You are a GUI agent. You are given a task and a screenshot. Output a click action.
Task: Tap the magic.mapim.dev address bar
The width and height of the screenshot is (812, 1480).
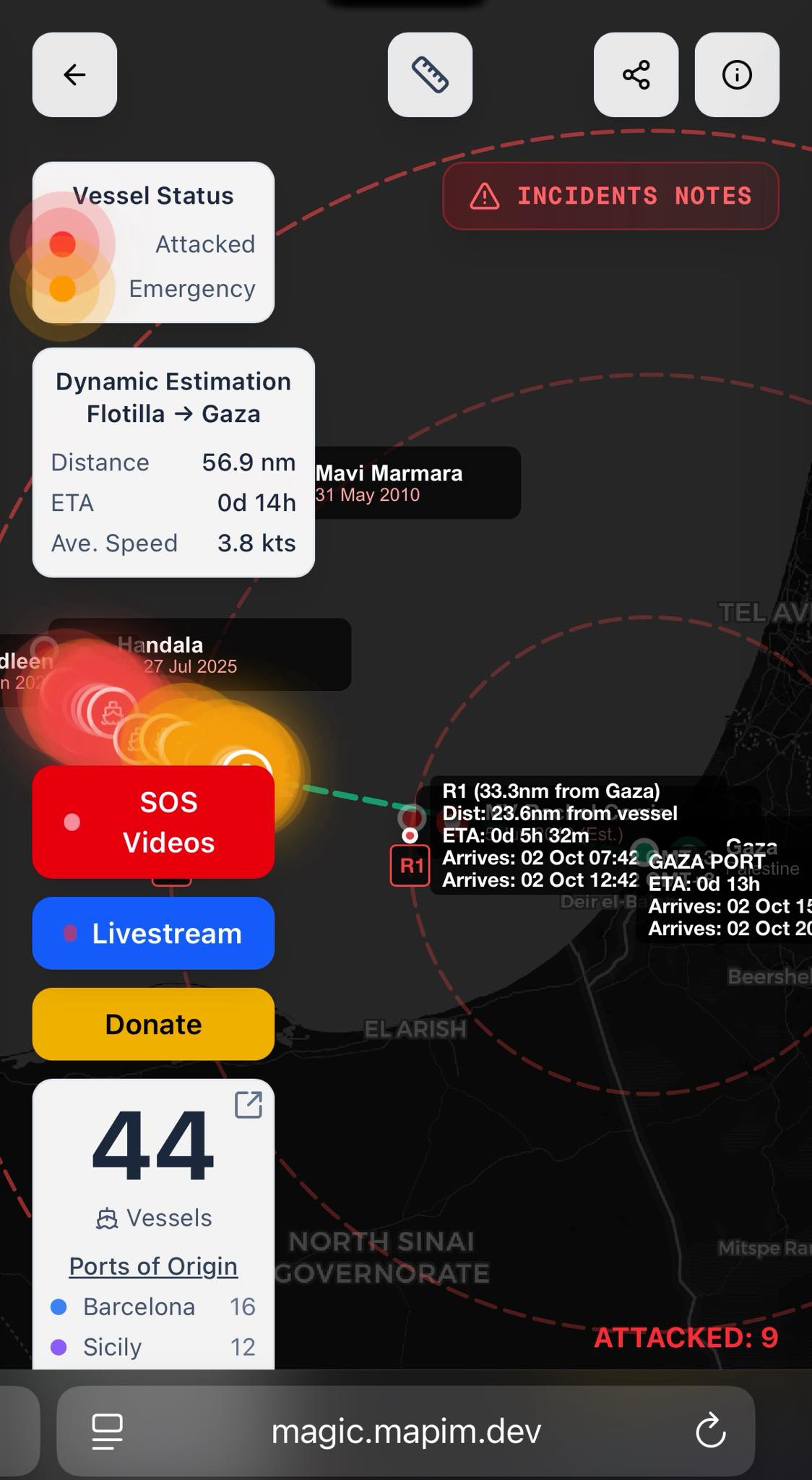[x=406, y=1431]
